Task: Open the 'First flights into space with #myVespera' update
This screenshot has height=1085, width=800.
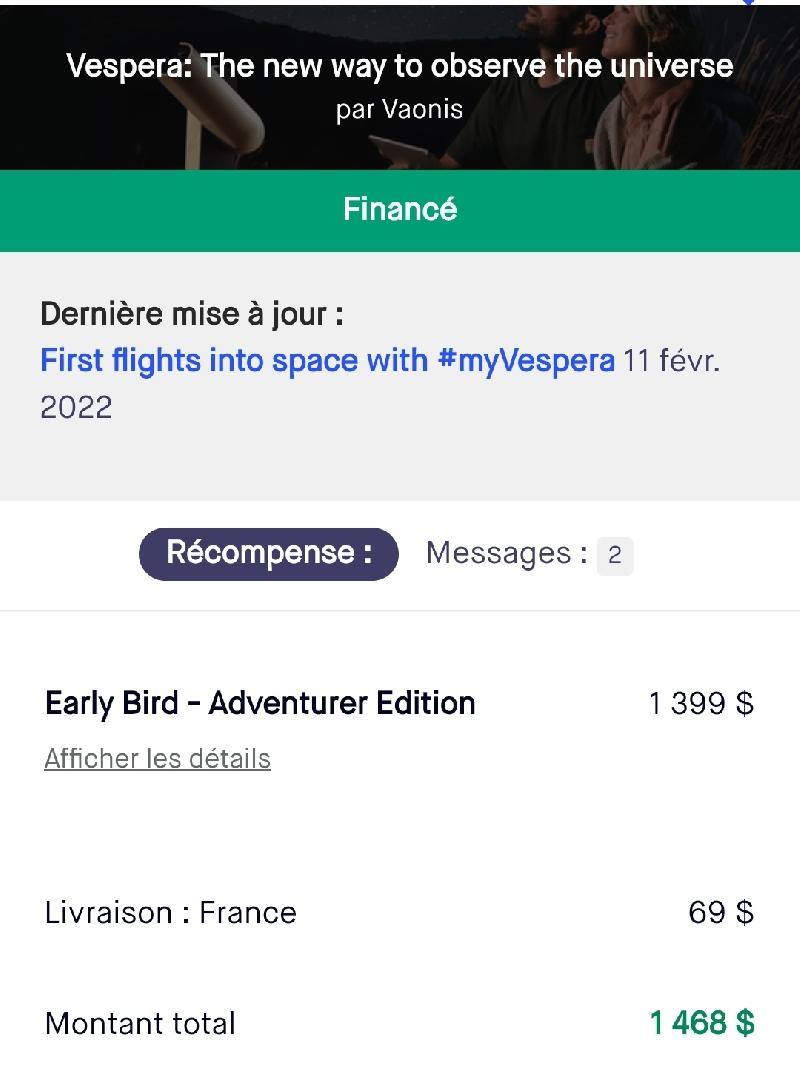Action: (327, 360)
